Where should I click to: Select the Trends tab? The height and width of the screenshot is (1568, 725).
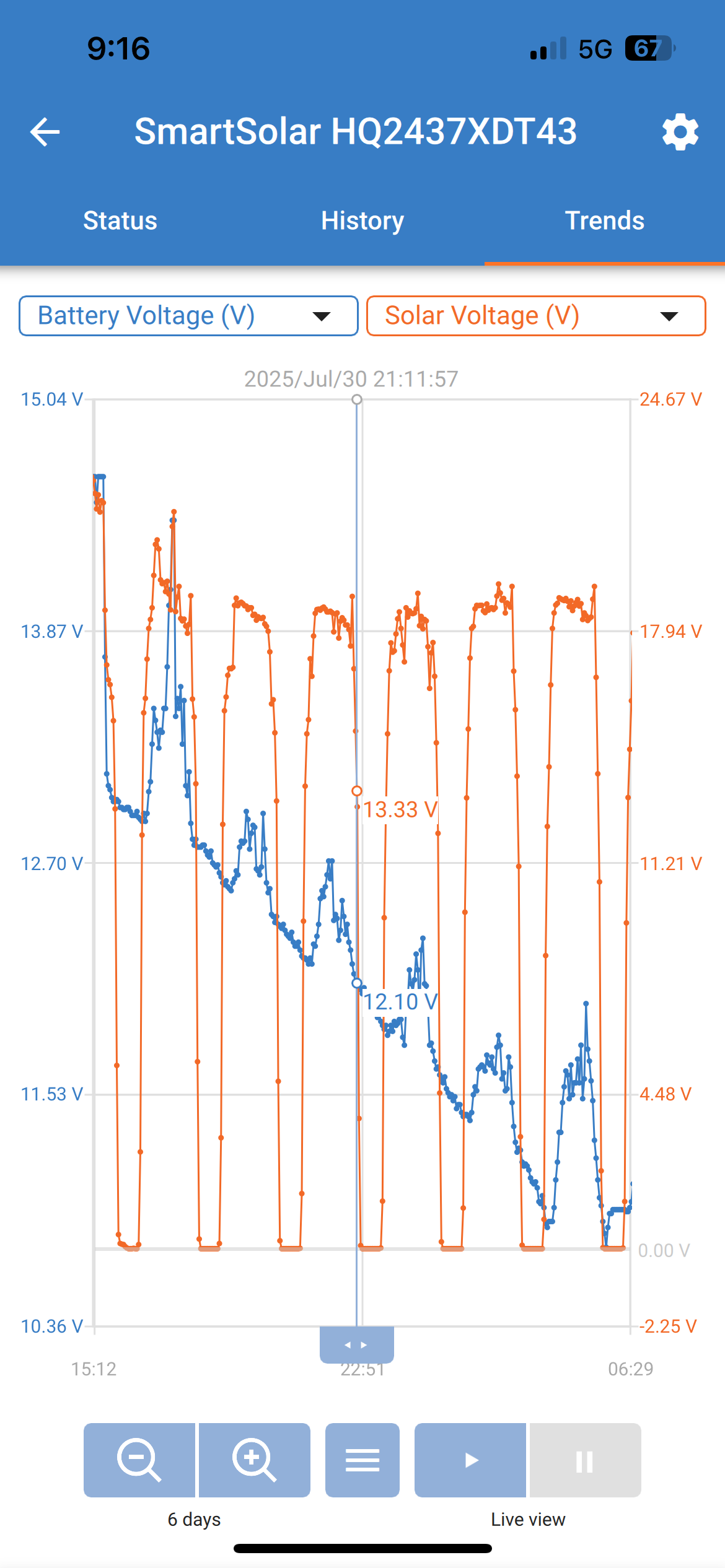604,221
